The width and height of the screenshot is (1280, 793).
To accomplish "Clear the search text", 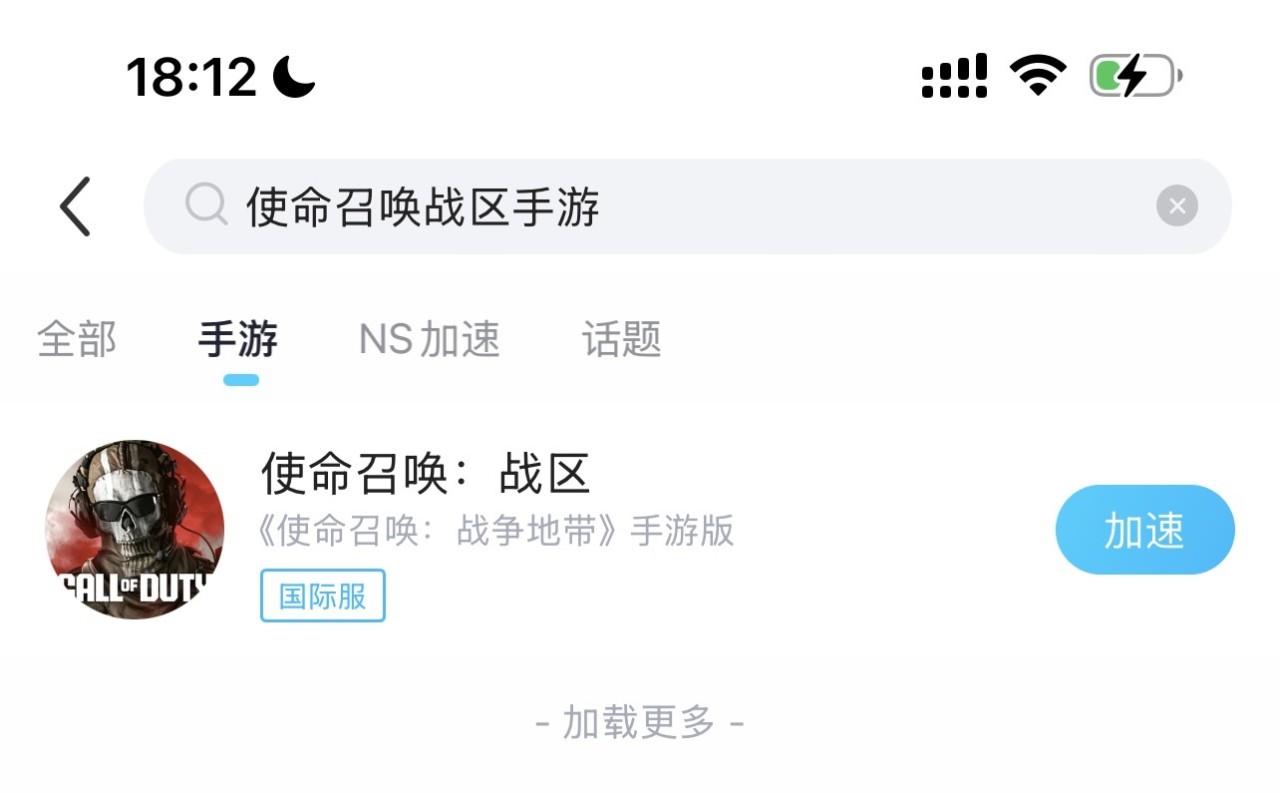I will 1177,207.
